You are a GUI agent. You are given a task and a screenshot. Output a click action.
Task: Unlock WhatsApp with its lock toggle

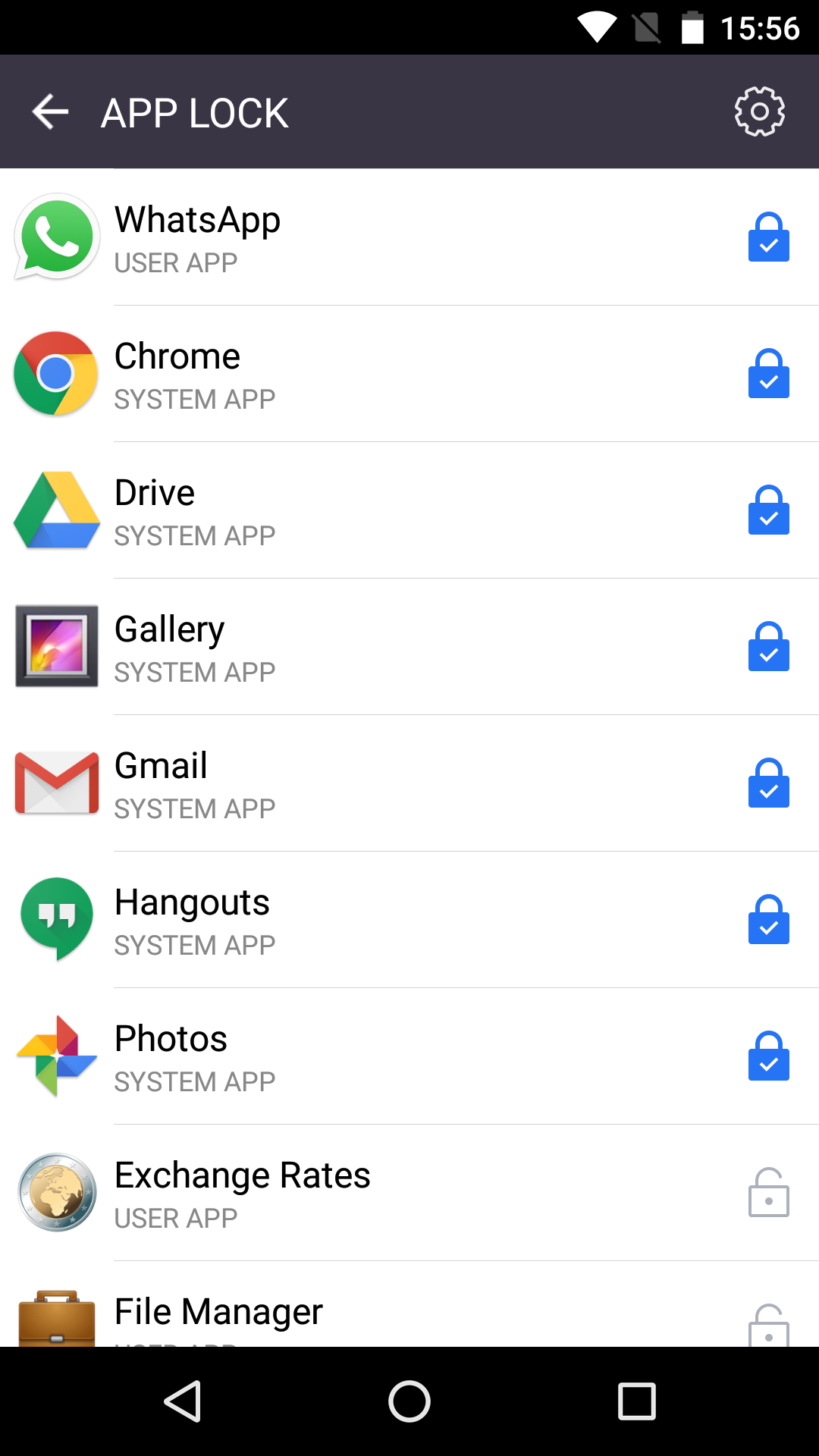pyautogui.click(x=769, y=237)
